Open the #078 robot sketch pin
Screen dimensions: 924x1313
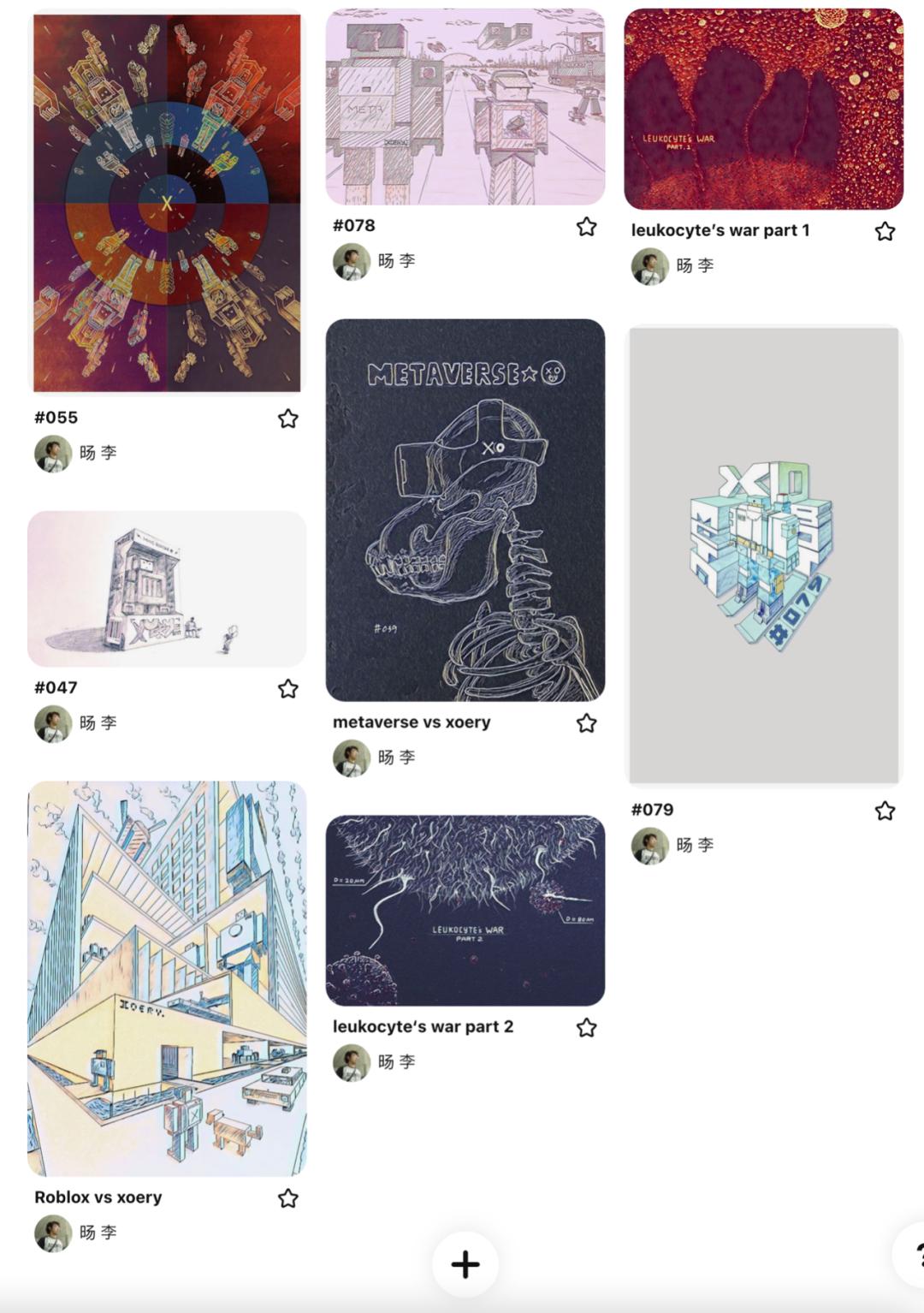[x=465, y=107]
